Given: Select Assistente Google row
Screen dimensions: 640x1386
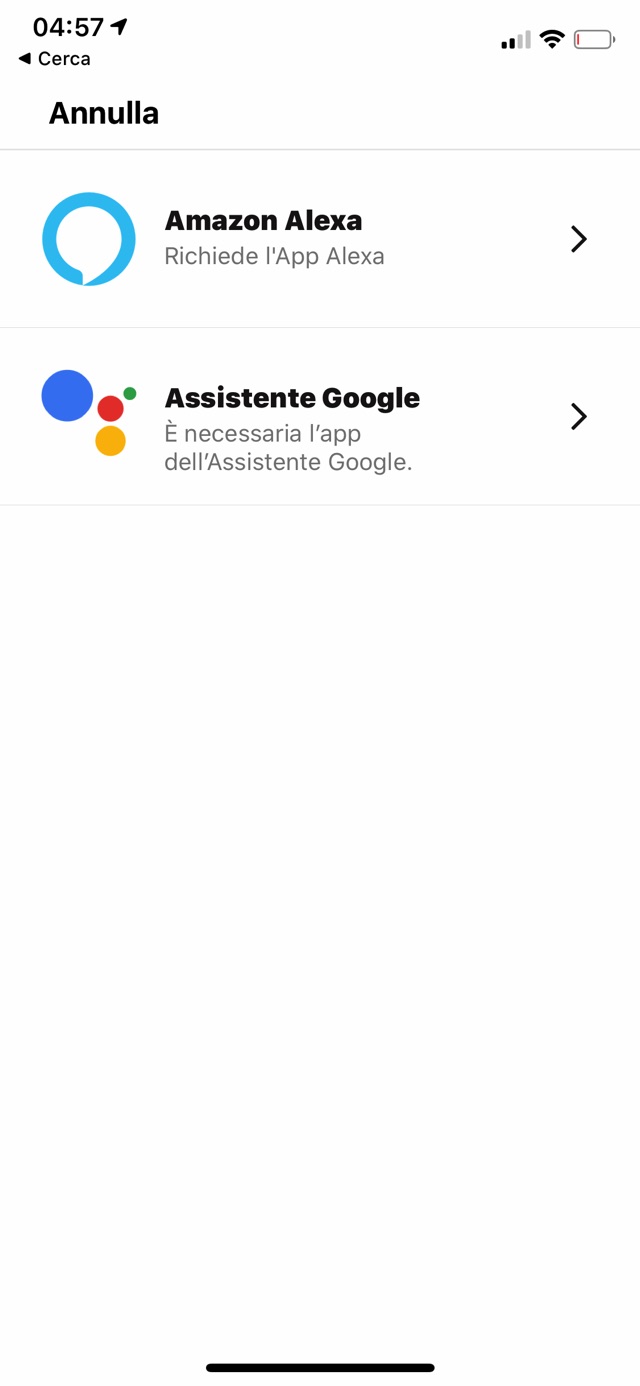Looking at the screenshot, I should [319, 416].
